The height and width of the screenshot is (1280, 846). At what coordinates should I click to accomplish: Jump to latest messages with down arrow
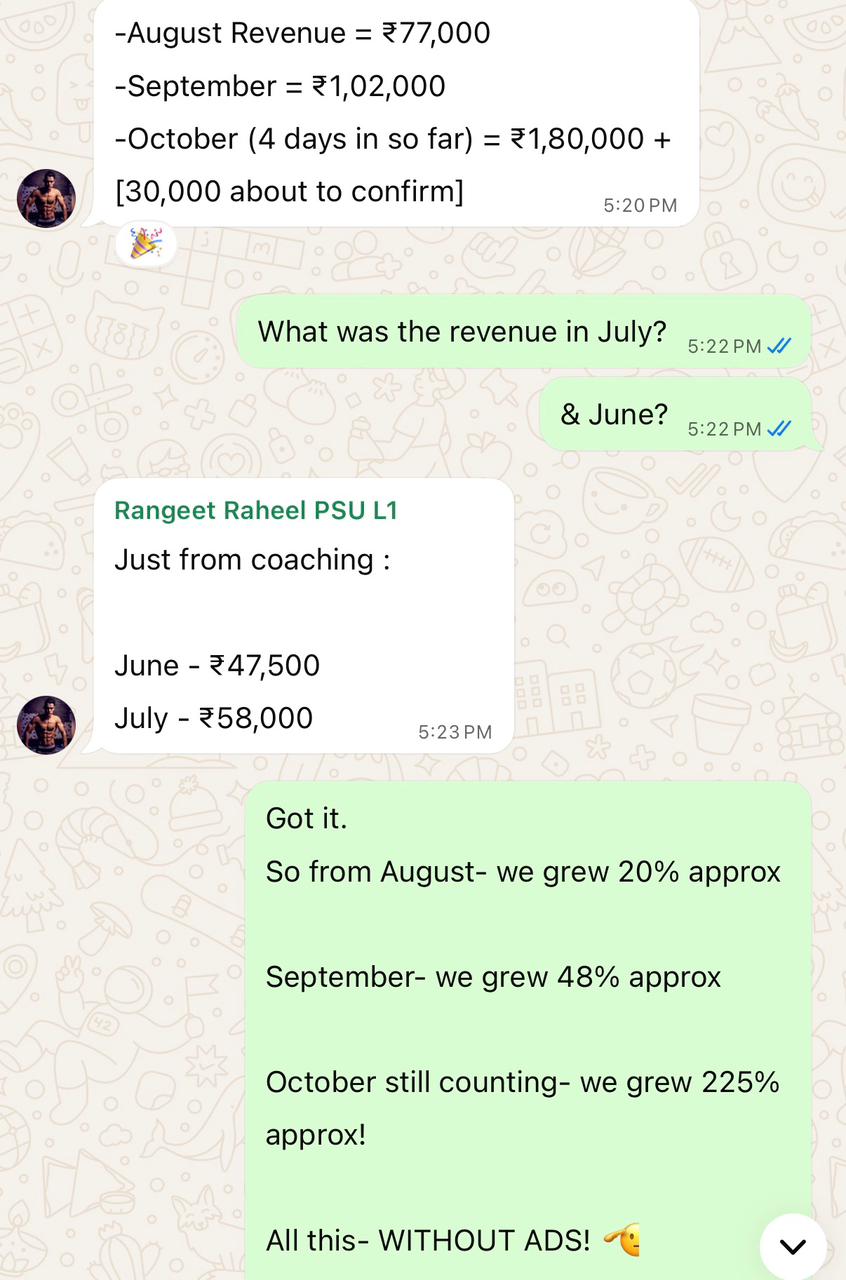[x=793, y=1246]
